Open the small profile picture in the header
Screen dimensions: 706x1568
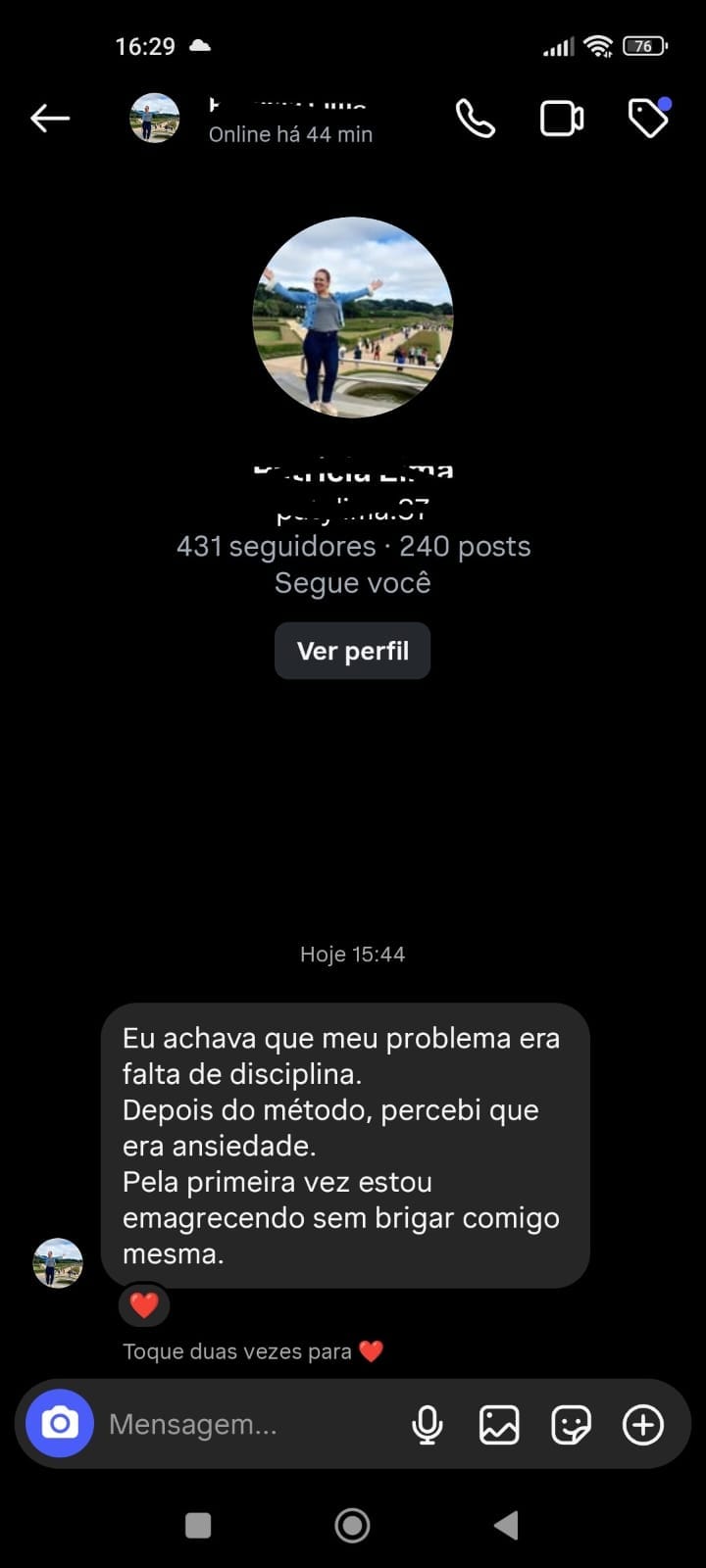[x=155, y=119]
